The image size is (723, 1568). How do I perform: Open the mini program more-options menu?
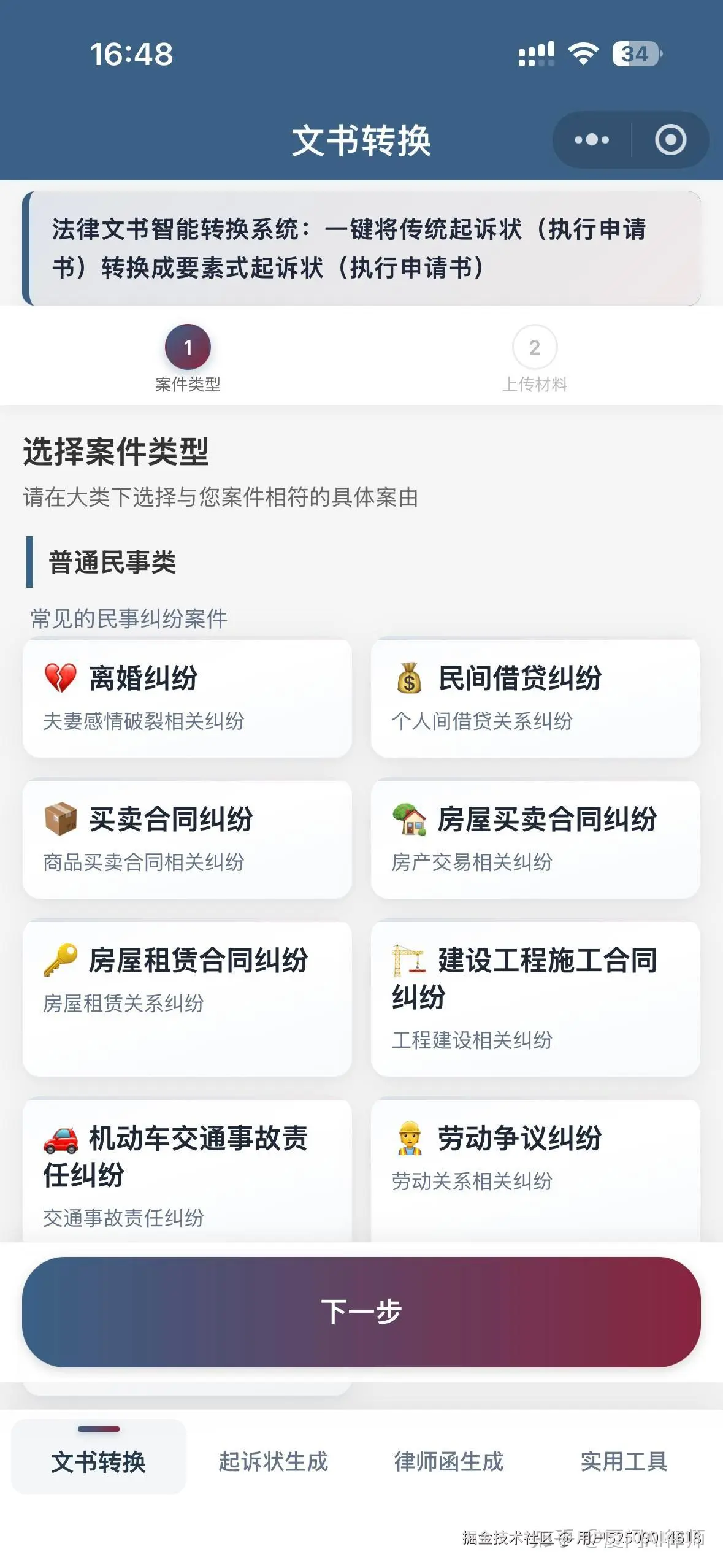(592, 140)
